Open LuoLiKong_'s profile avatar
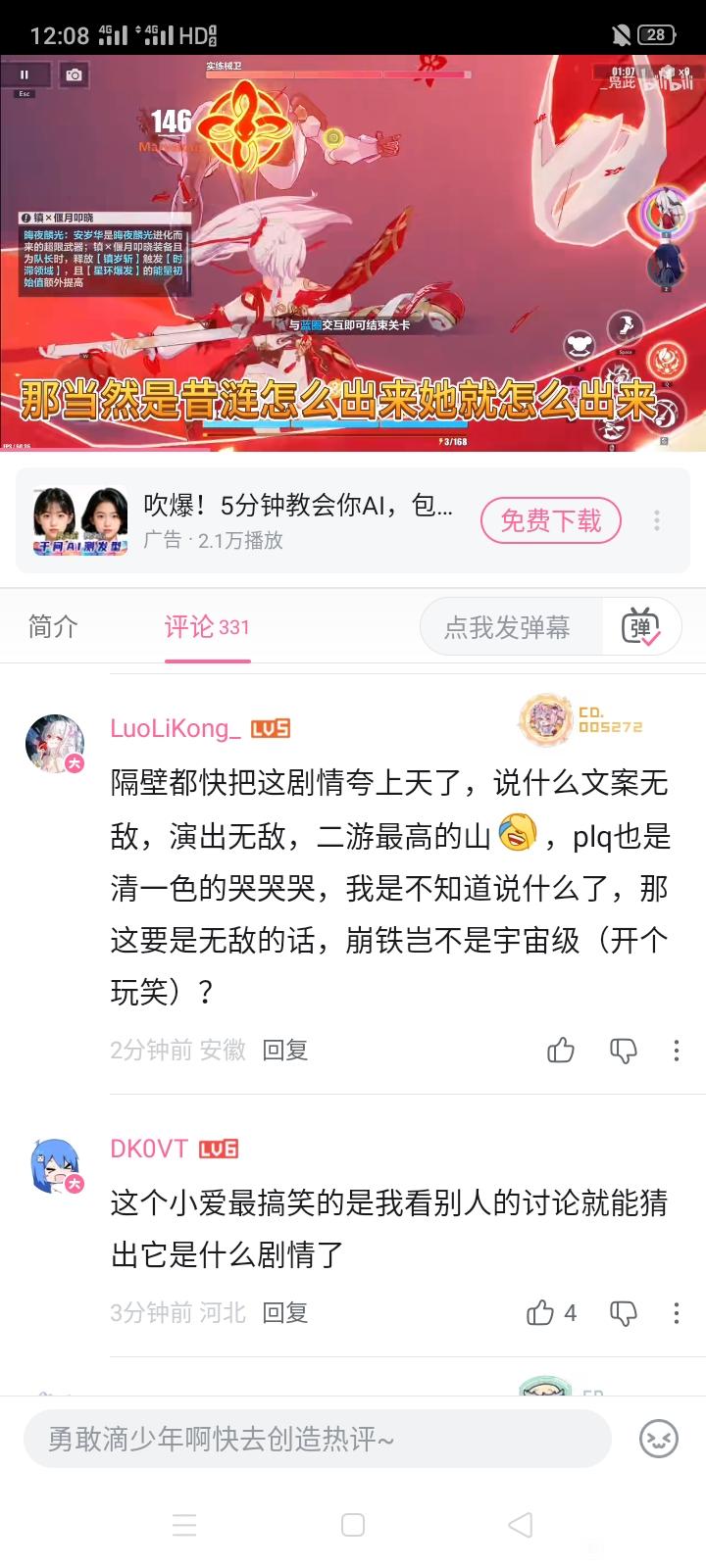Screen dimensions: 706x1568 (x=55, y=744)
